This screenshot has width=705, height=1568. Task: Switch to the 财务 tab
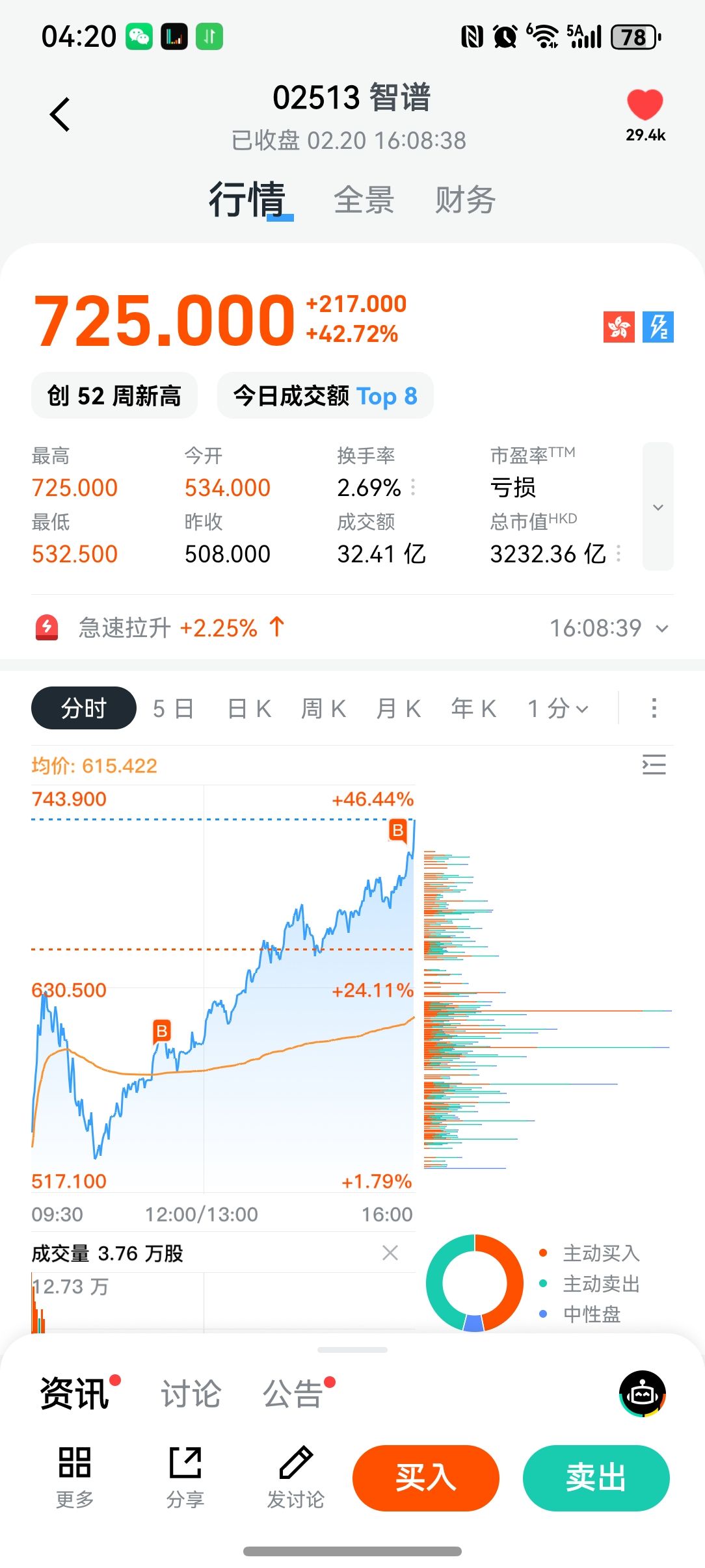[x=465, y=200]
